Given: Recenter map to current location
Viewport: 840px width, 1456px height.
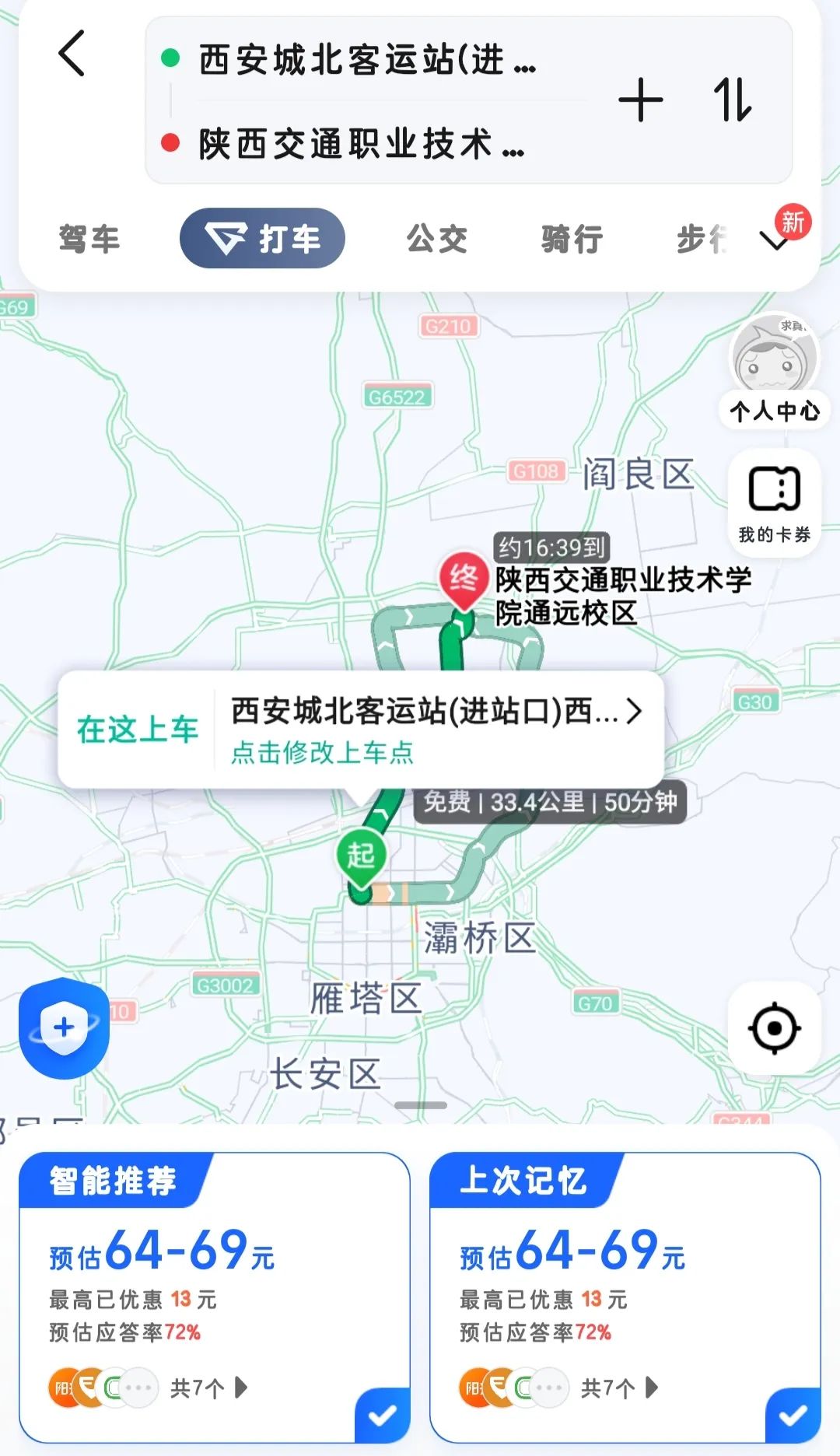Looking at the screenshot, I should (x=775, y=1028).
